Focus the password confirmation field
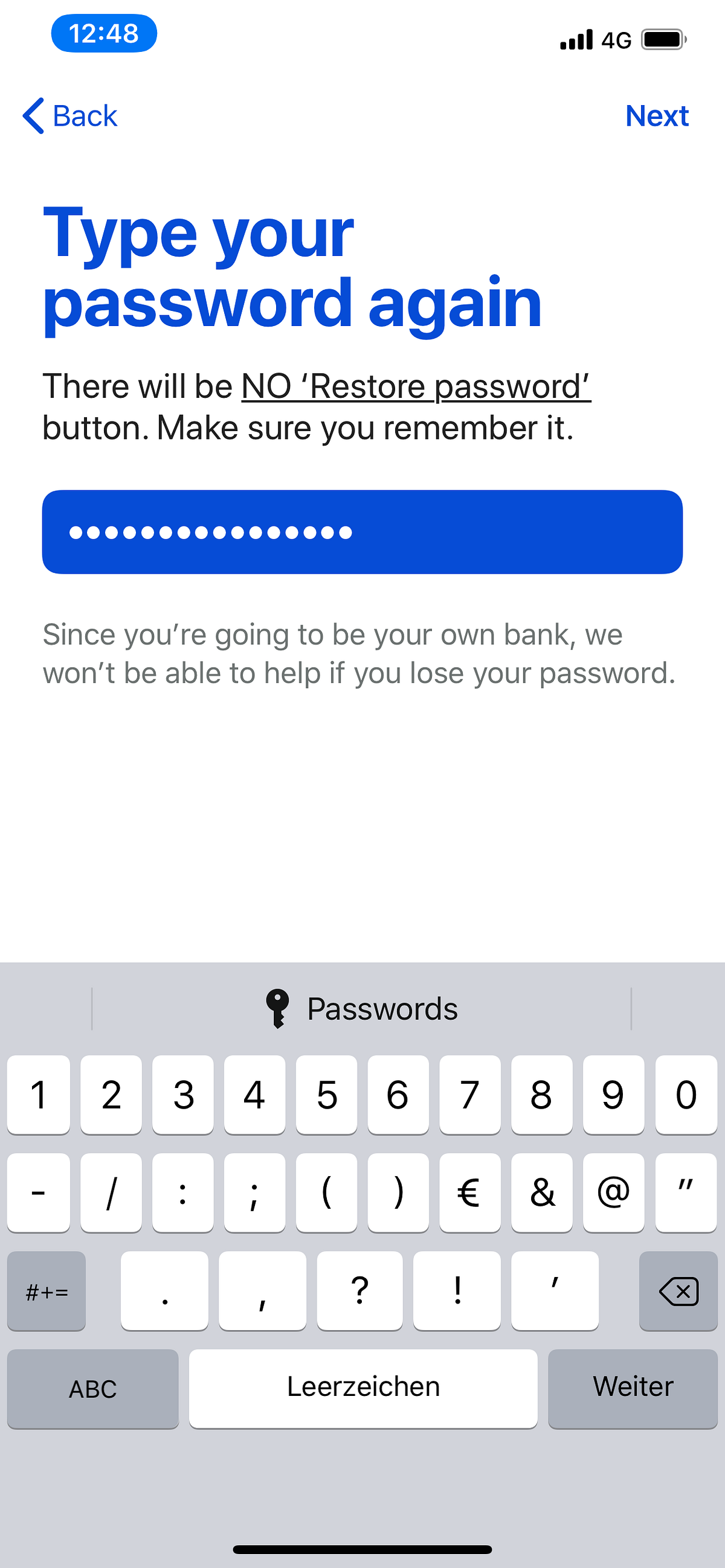 click(x=362, y=532)
